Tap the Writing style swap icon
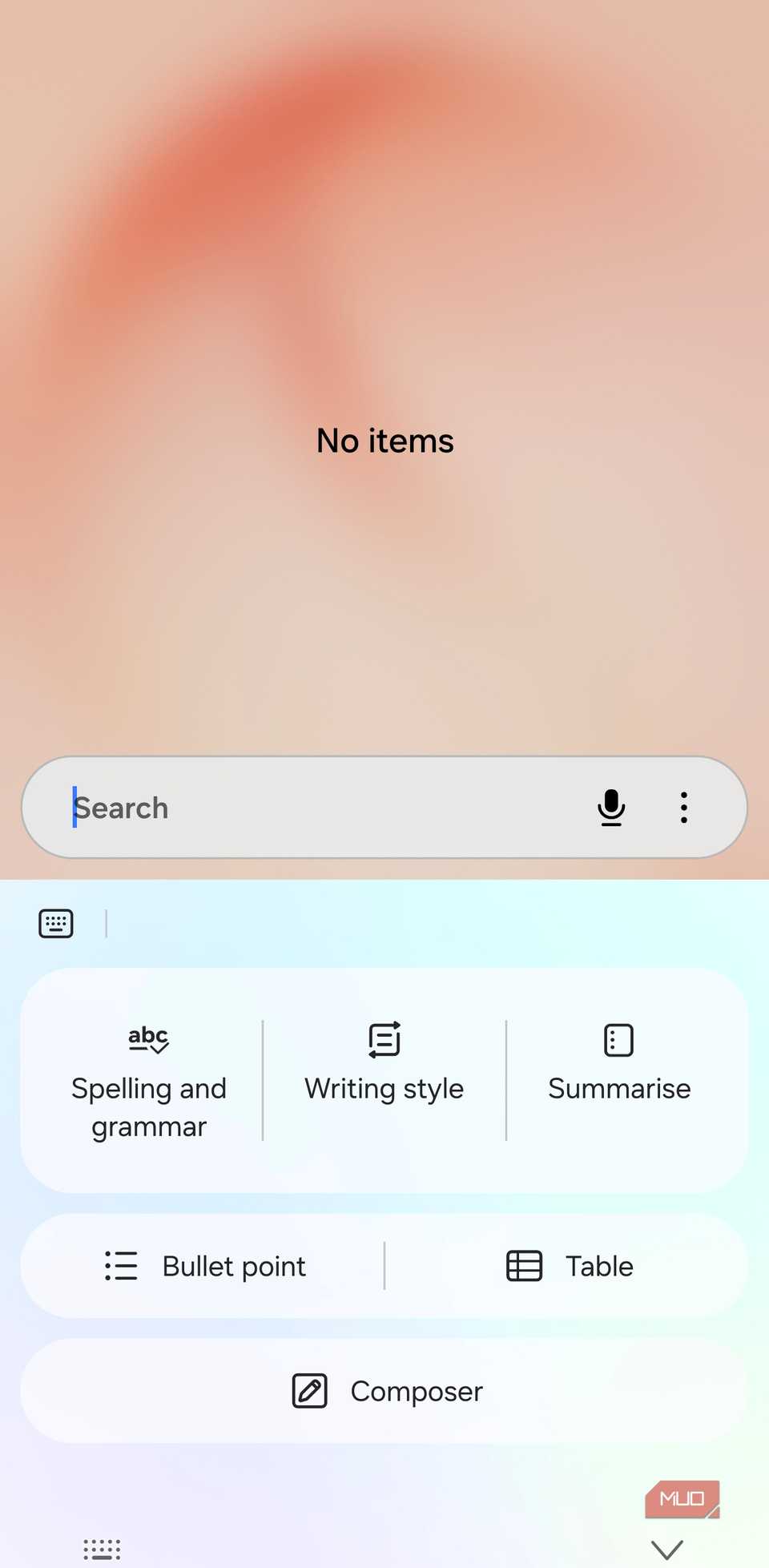Screen dimensions: 769x1568 click(x=384, y=1039)
